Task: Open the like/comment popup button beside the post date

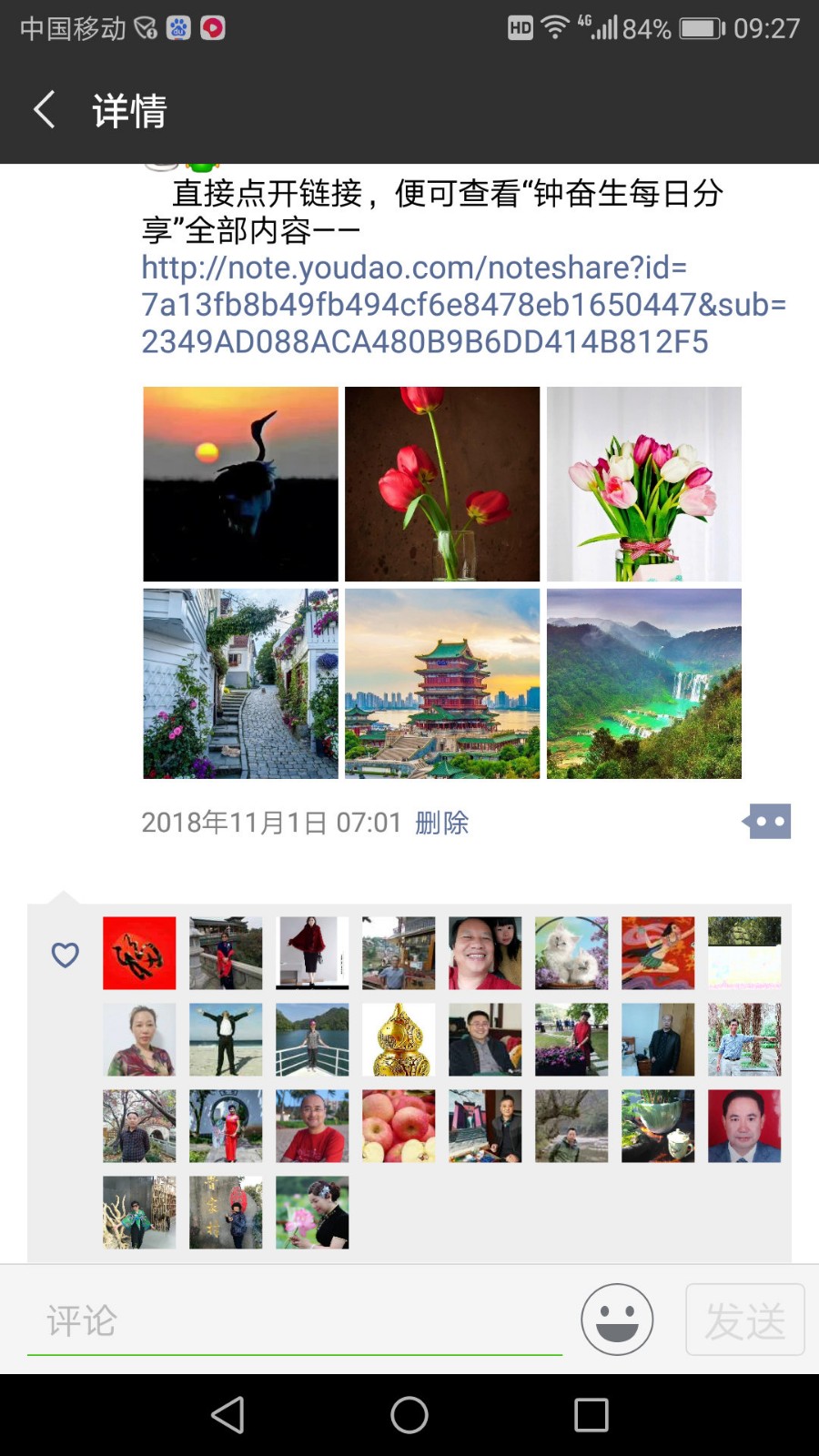Action: point(767,822)
